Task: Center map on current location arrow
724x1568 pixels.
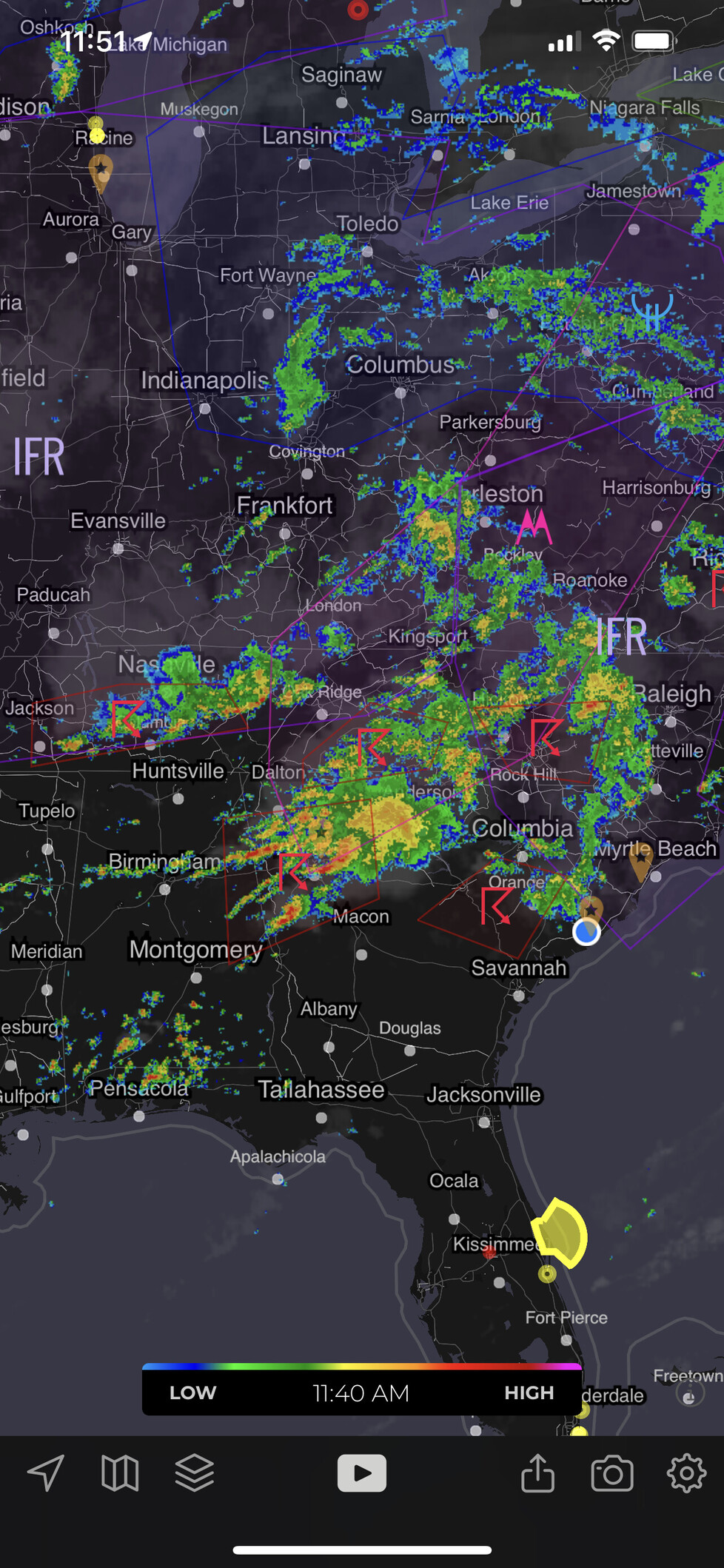Action: coord(46,1472)
